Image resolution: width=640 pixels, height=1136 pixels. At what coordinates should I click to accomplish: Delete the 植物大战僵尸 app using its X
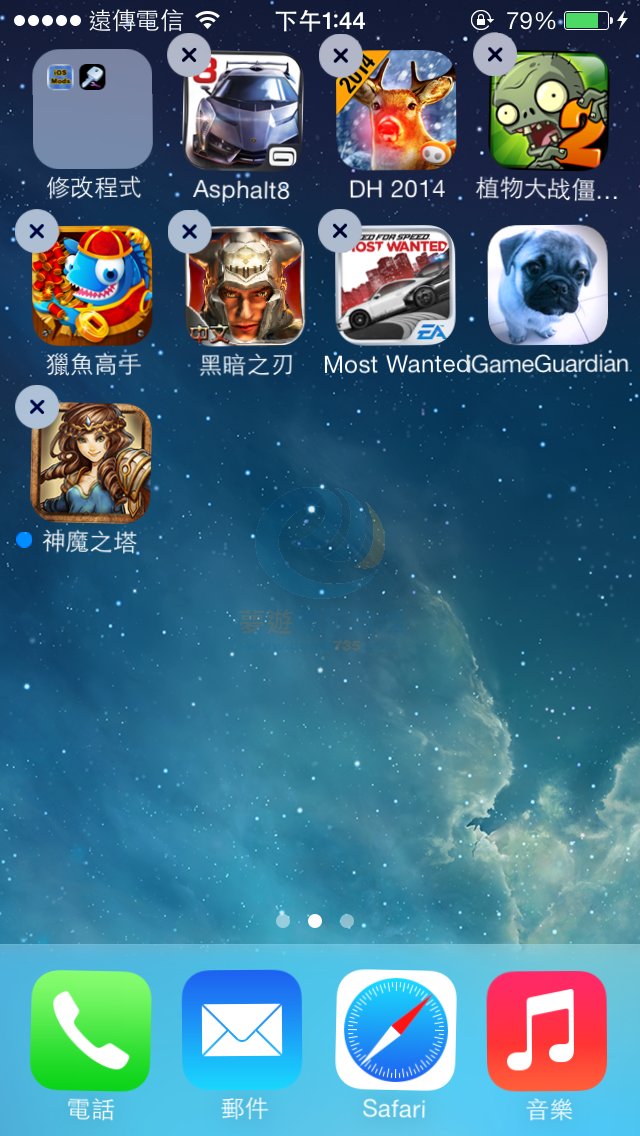click(x=494, y=55)
